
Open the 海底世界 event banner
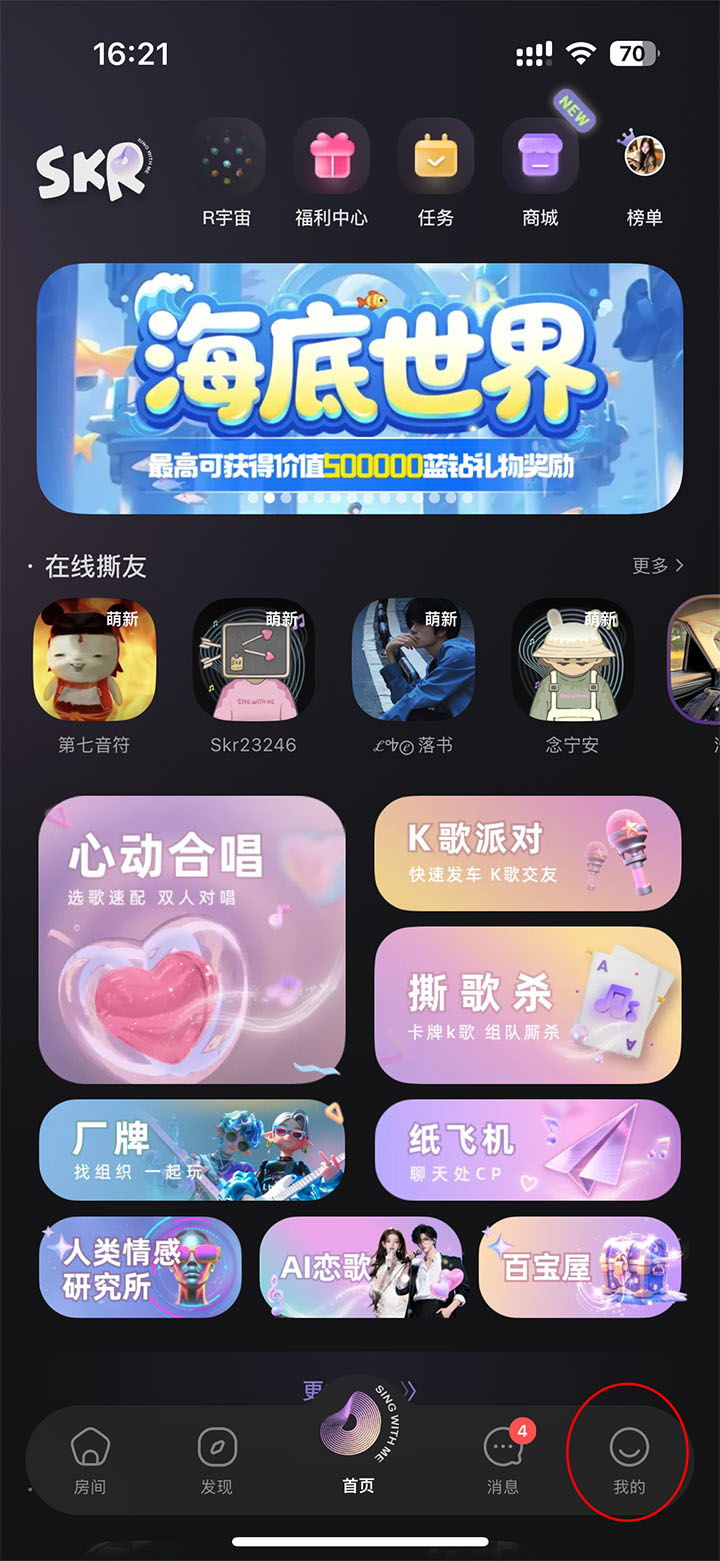(x=360, y=388)
